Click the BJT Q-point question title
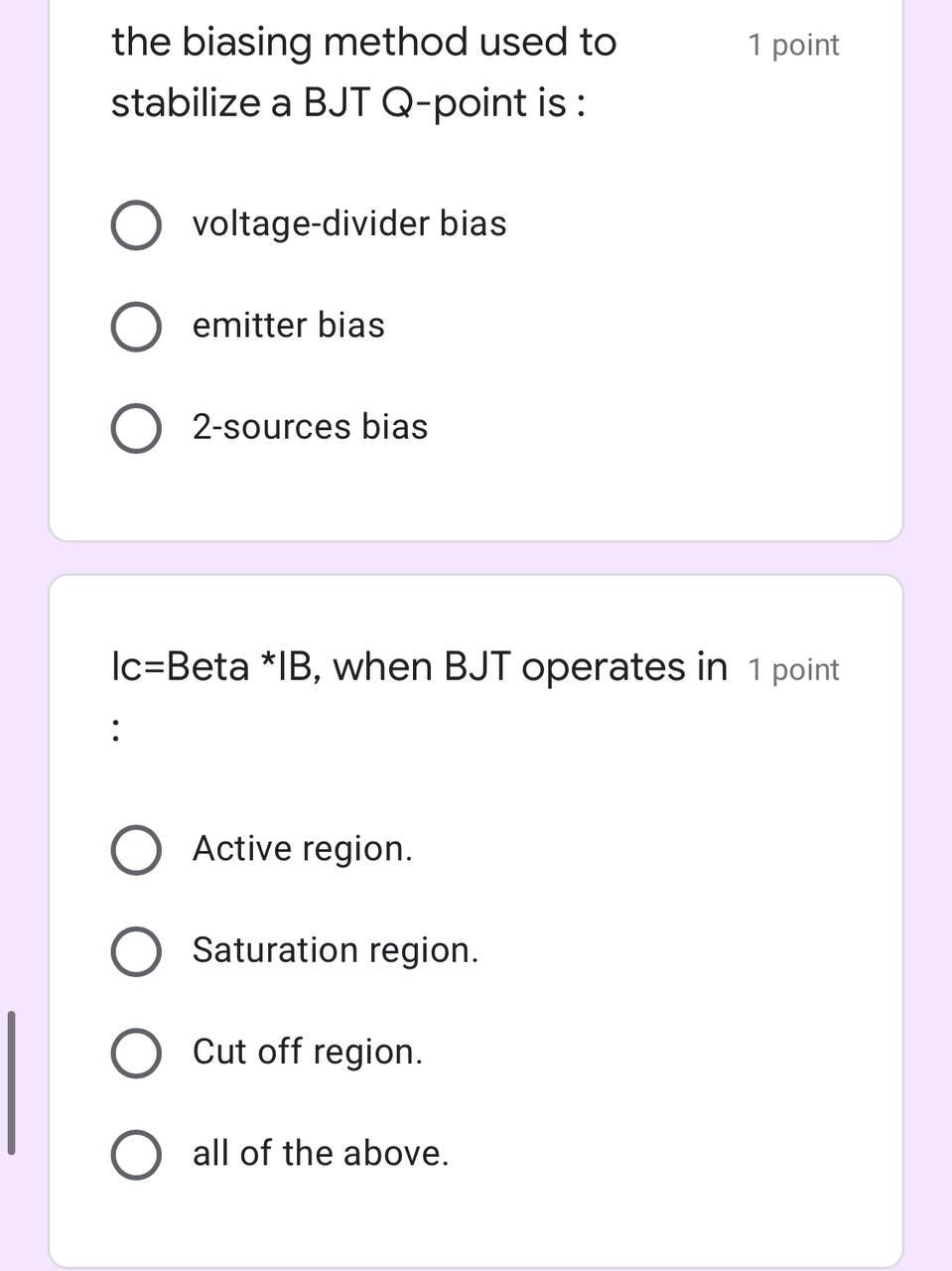This screenshot has width=952, height=1271. [364, 71]
